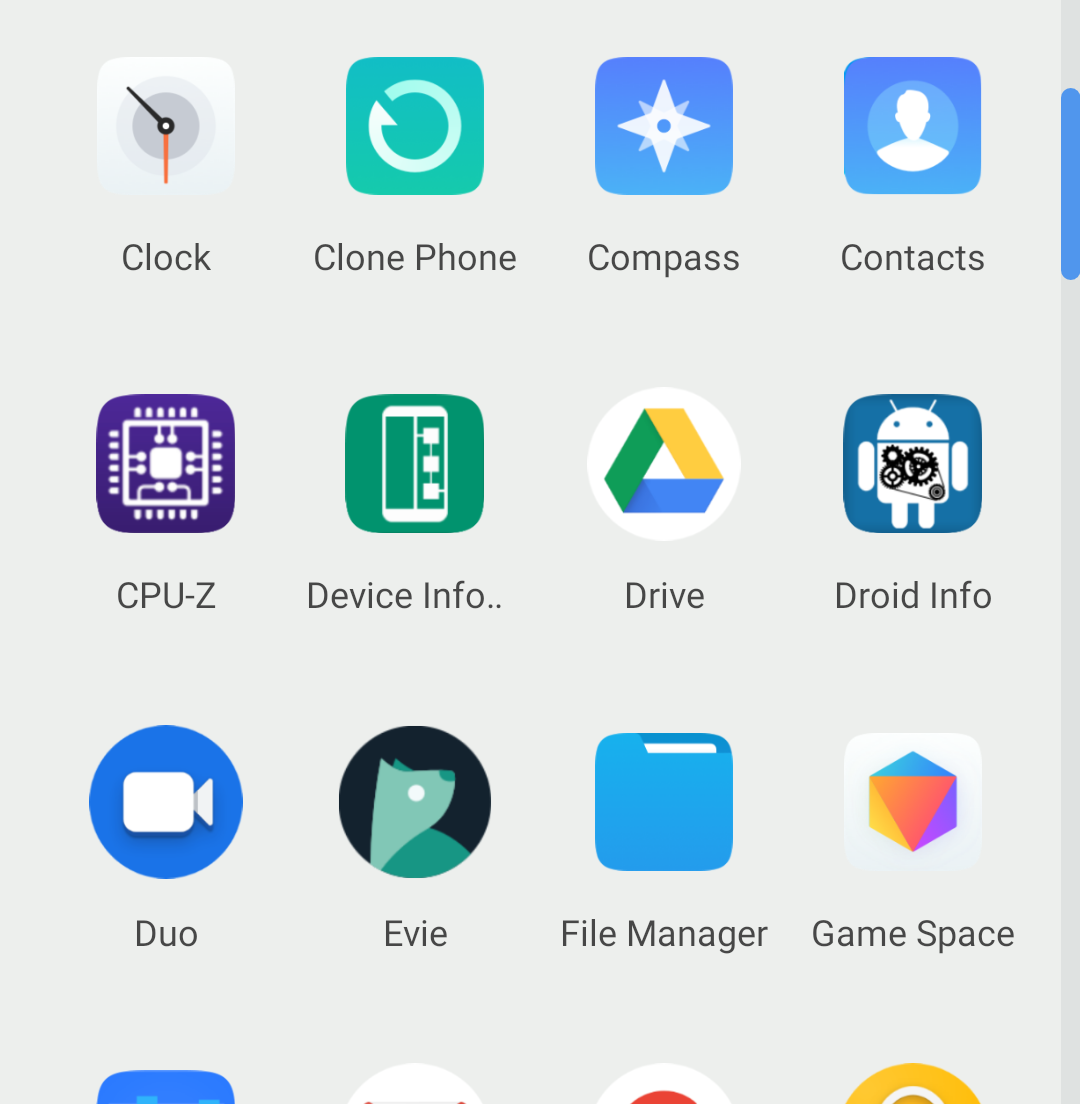Open the Device Info app
The width and height of the screenshot is (1080, 1104).
coord(415,464)
